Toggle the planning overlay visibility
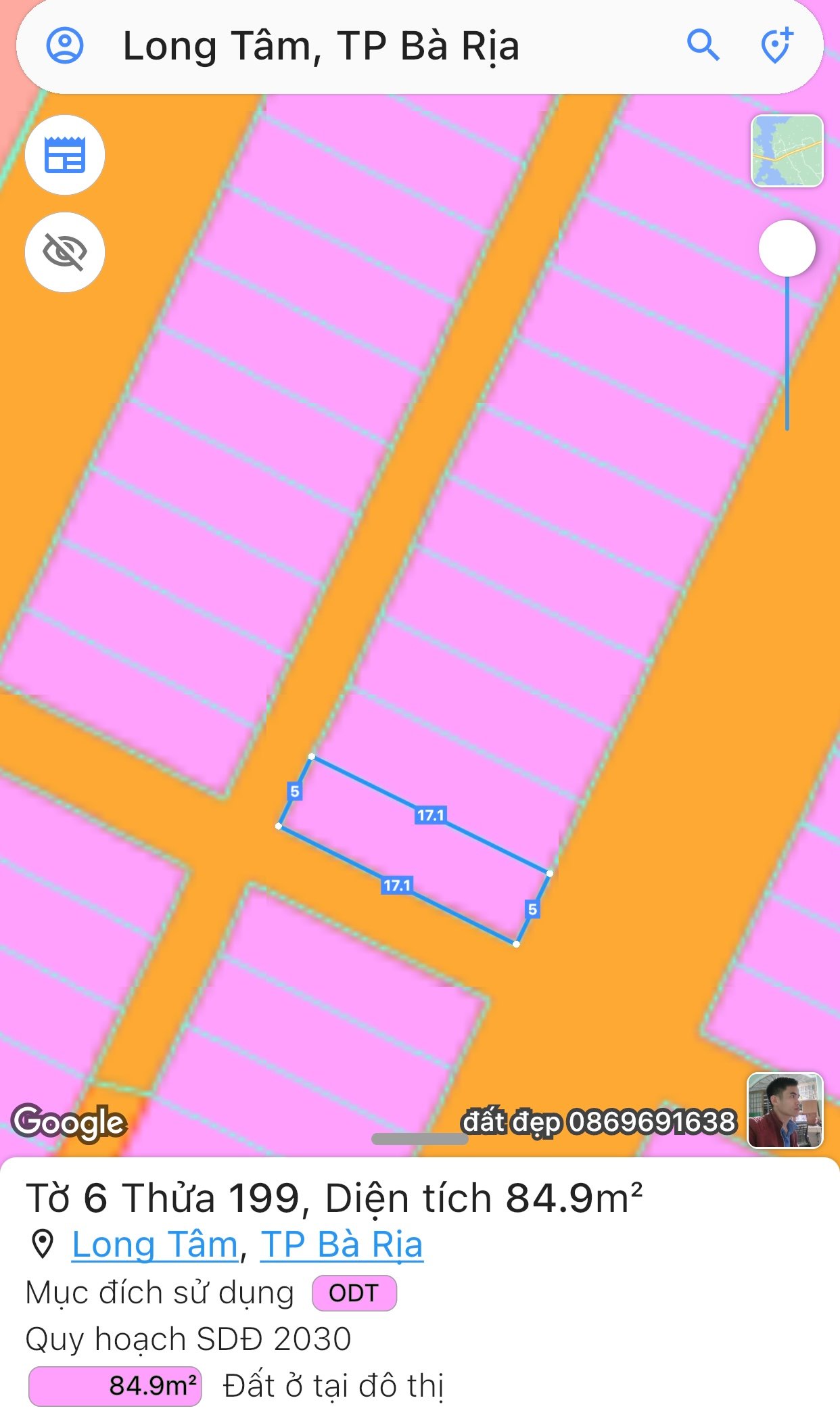This screenshot has width=840, height=1419. pos(65,252)
